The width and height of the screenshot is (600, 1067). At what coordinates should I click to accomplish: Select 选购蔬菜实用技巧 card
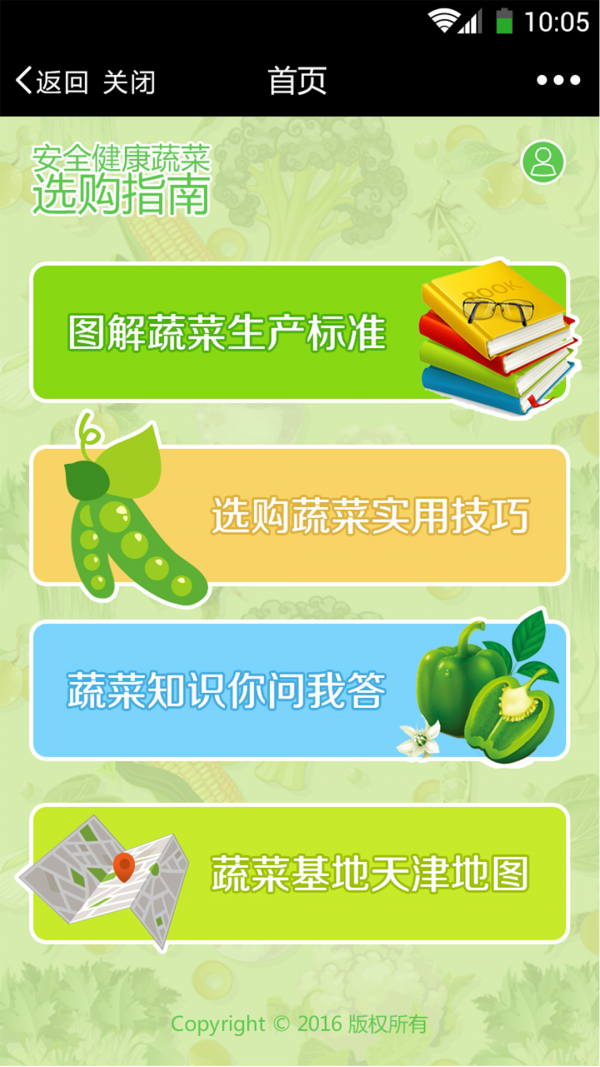pyautogui.click(x=300, y=516)
